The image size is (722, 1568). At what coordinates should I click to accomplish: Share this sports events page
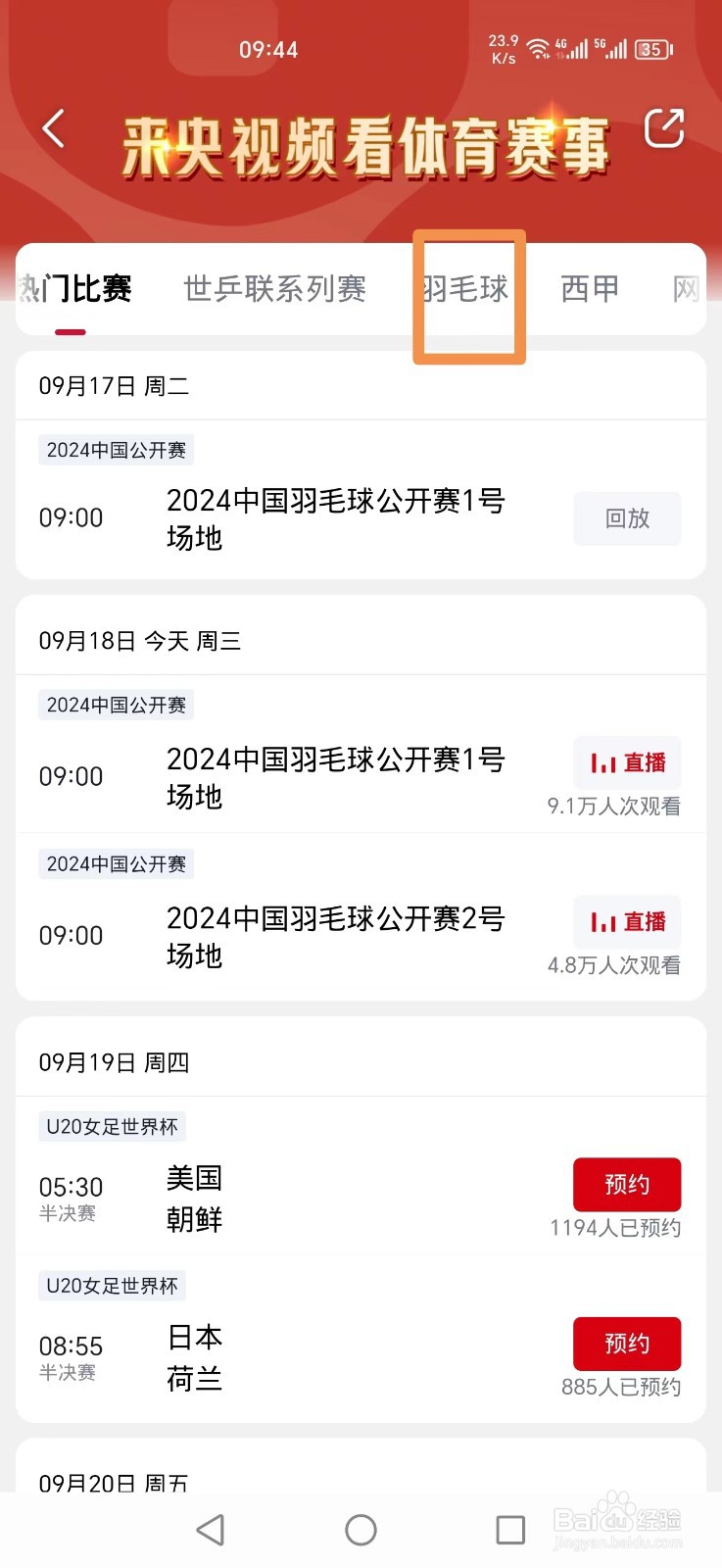tap(663, 128)
